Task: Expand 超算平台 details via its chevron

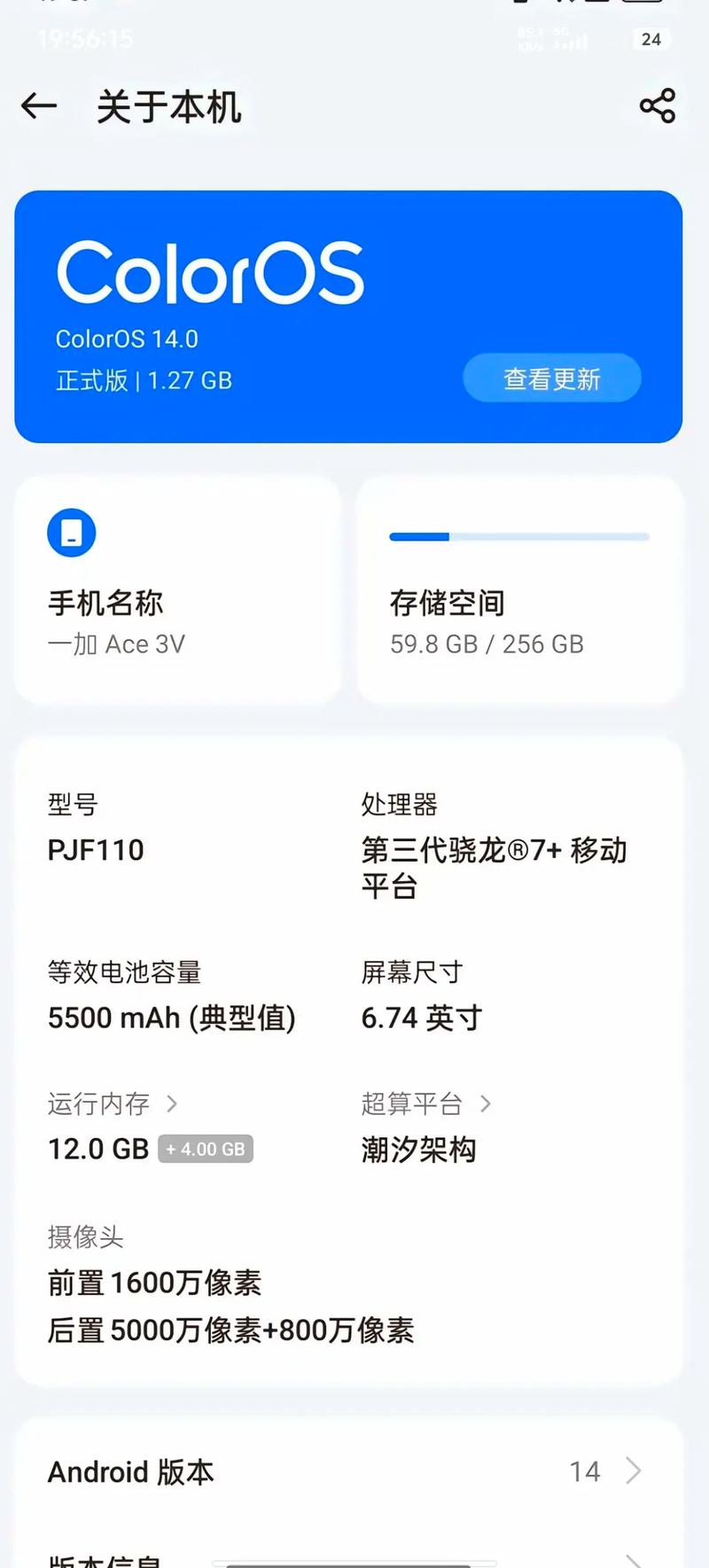Action: point(486,1104)
